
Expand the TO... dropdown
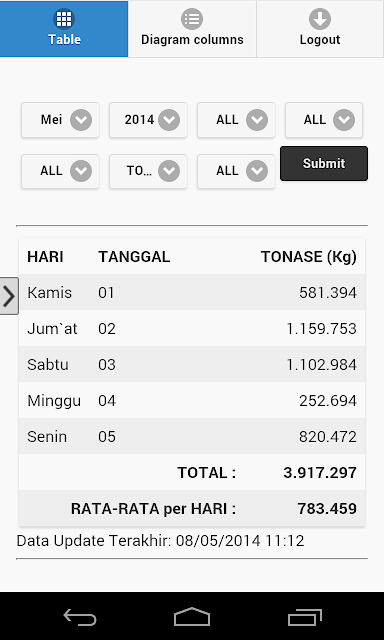[148, 171]
